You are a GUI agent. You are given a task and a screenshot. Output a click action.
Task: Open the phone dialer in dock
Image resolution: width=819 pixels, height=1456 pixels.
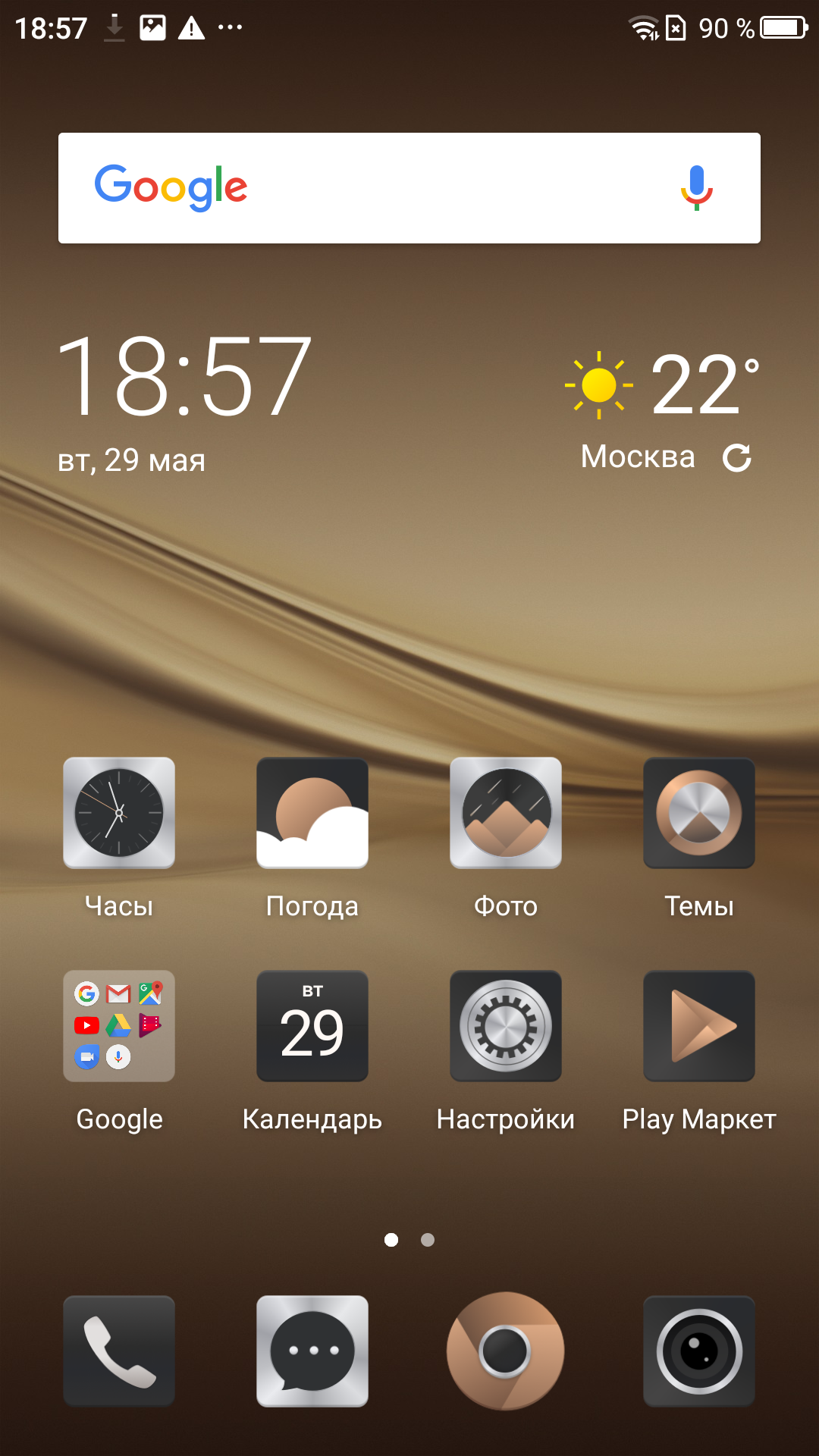119,1351
